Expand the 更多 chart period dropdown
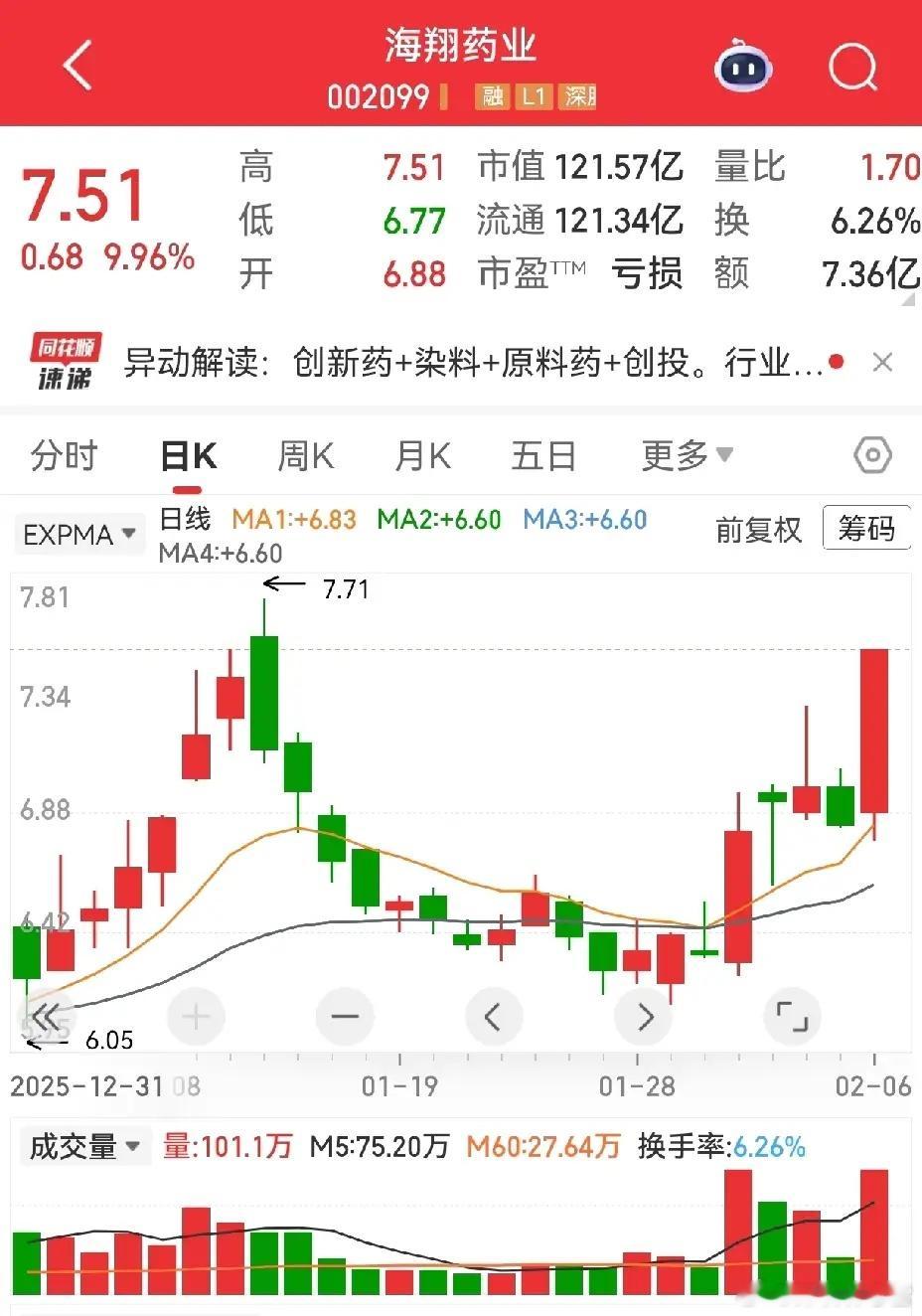922x1316 pixels. (687, 456)
